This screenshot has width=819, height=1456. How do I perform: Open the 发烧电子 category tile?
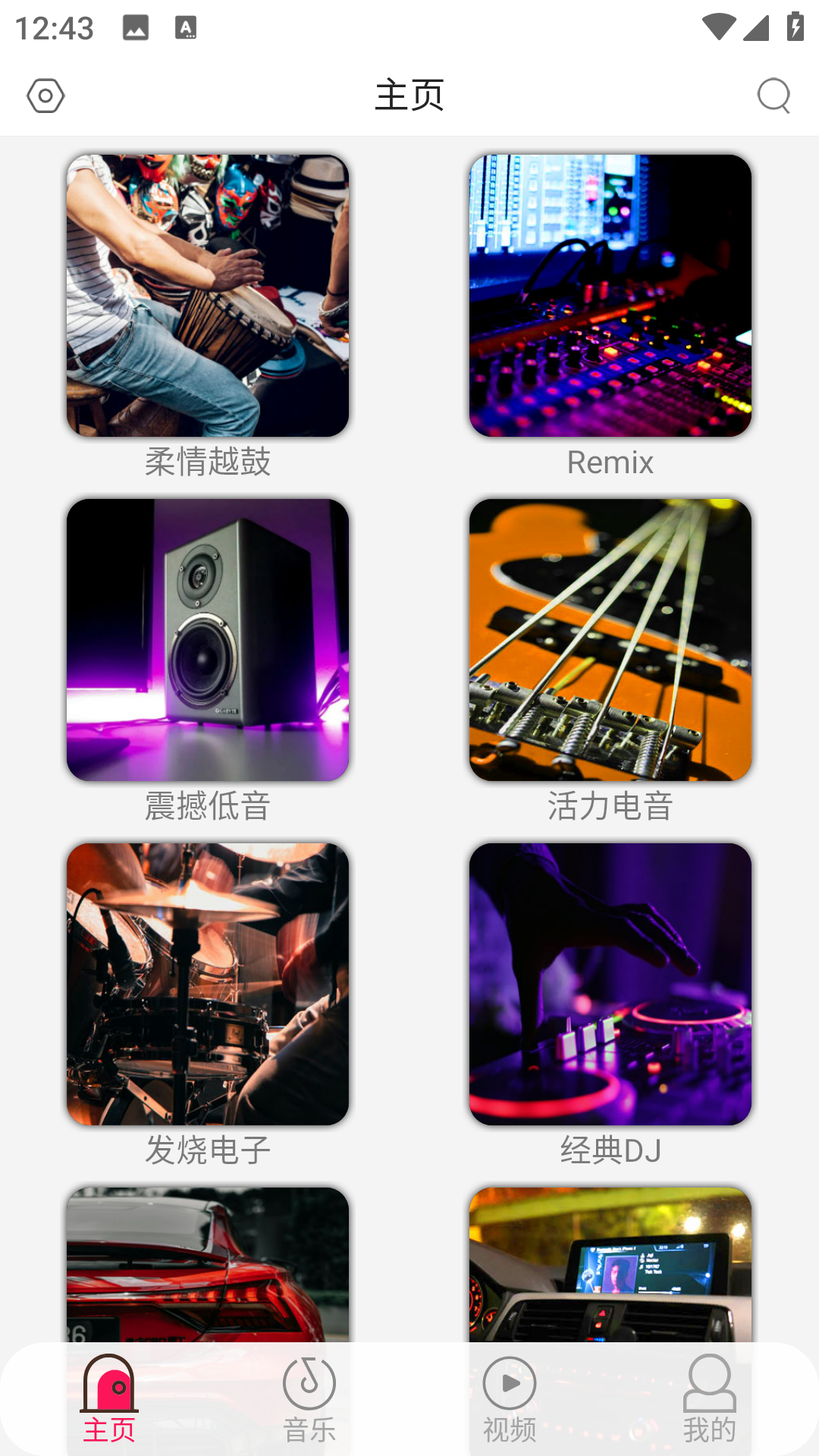click(208, 984)
